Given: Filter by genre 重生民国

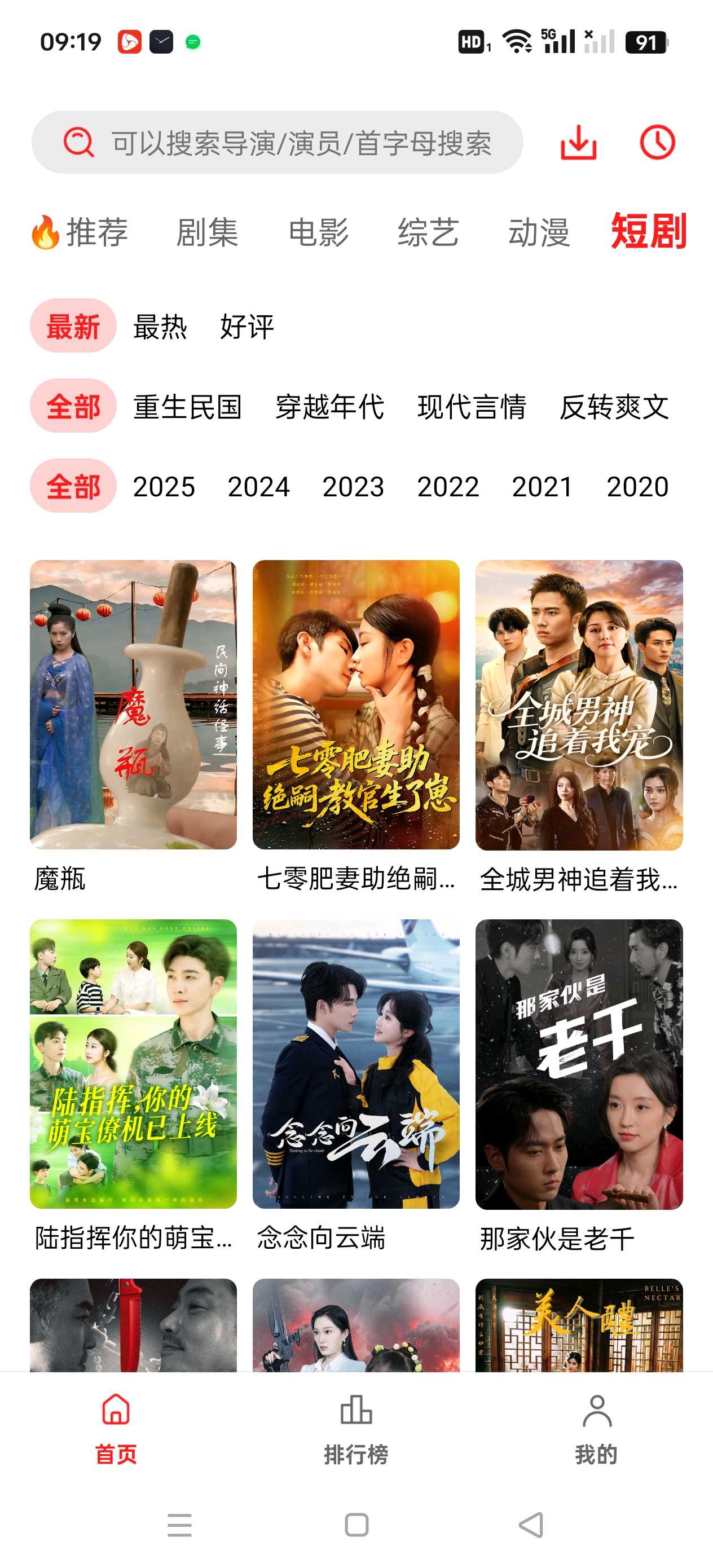Looking at the screenshot, I should tap(187, 407).
